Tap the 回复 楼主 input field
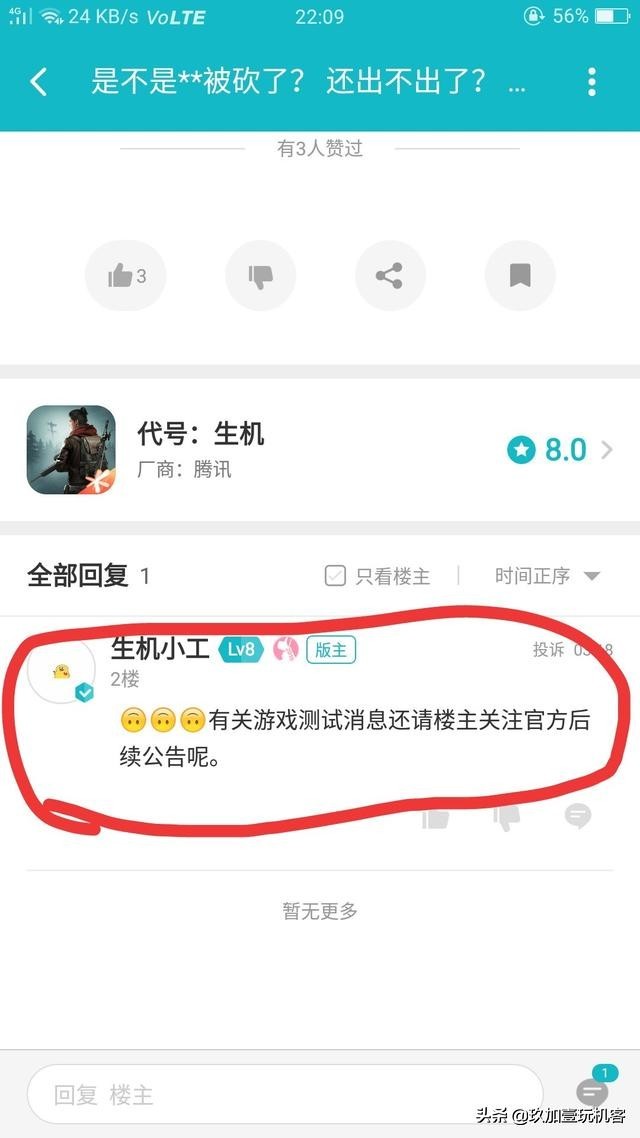 285,1095
